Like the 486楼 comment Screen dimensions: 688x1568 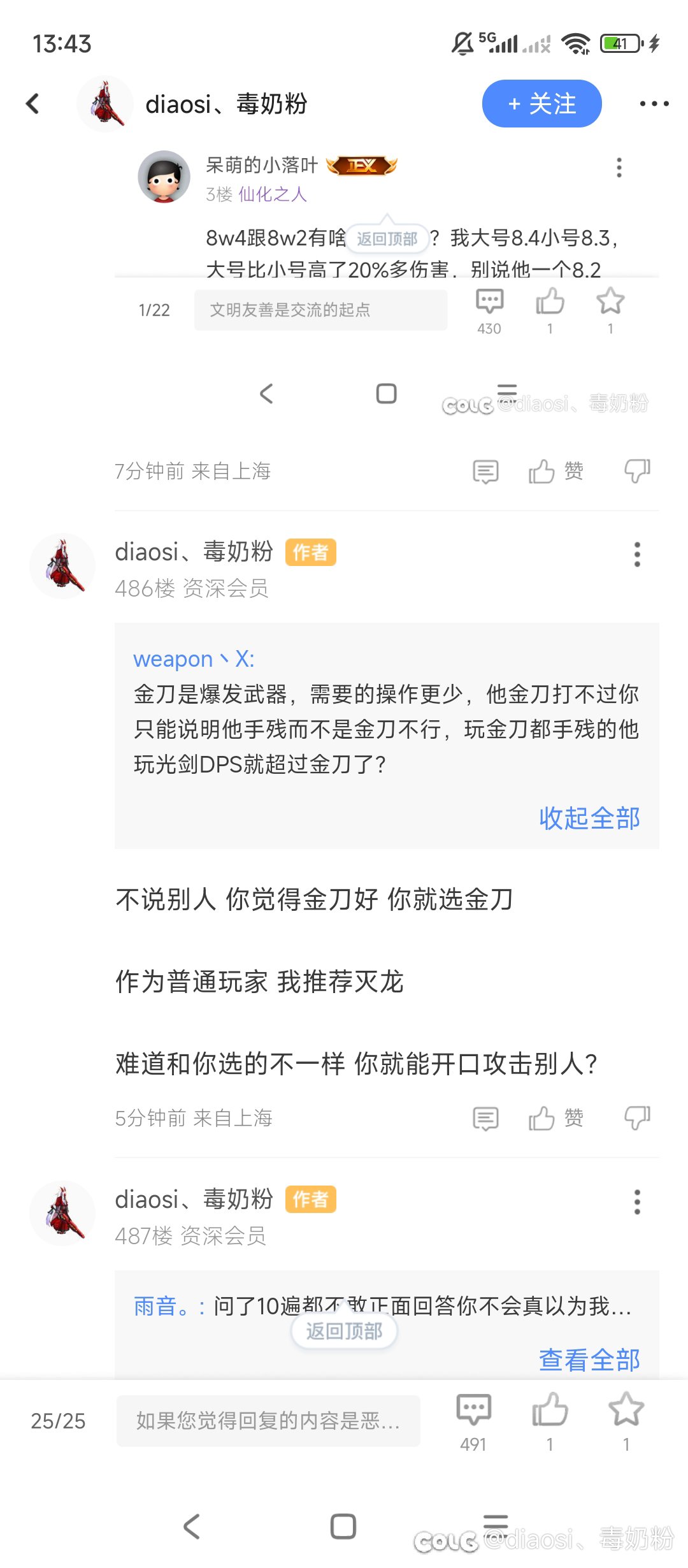click(555, 1118)
